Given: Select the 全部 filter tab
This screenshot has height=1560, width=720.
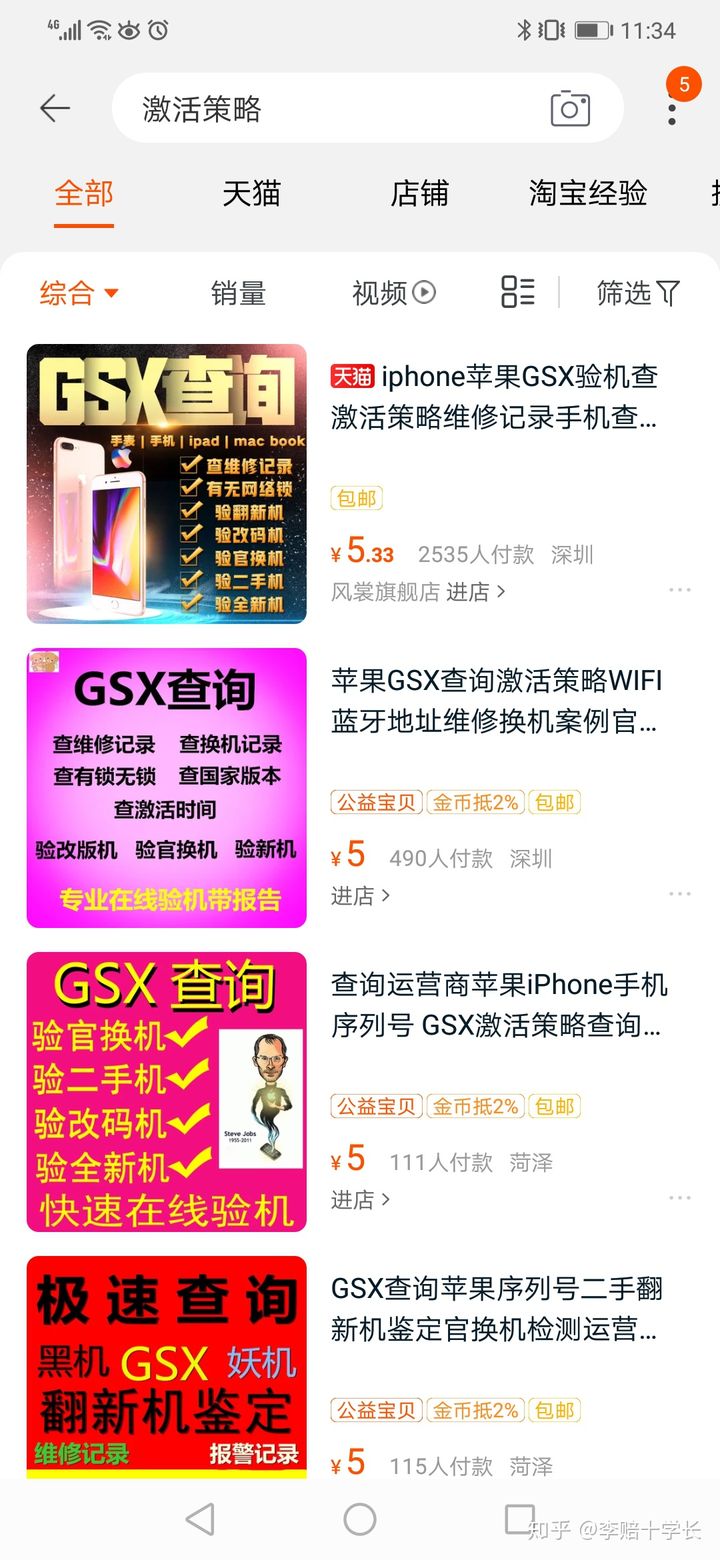Looking at the screenshot, I should 83,194.
